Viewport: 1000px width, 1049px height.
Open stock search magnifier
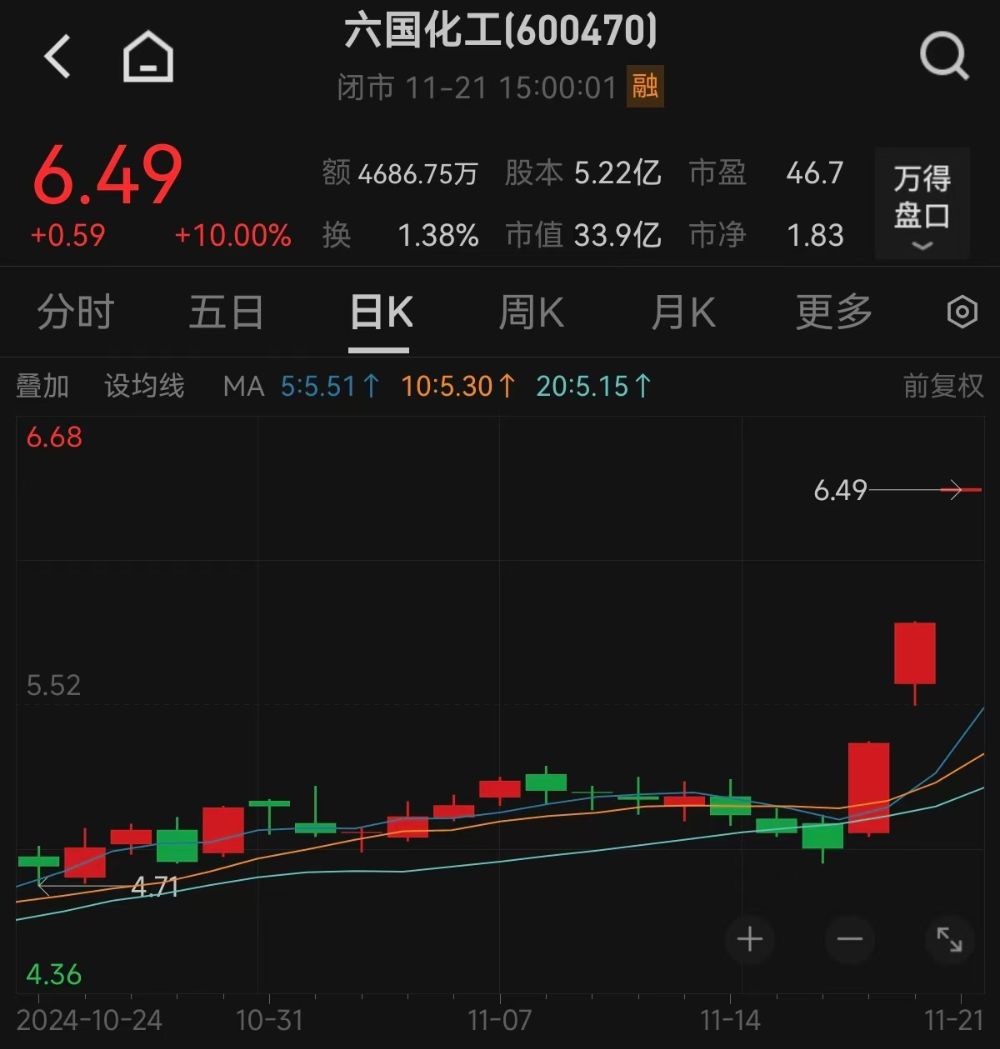[944, 56]
